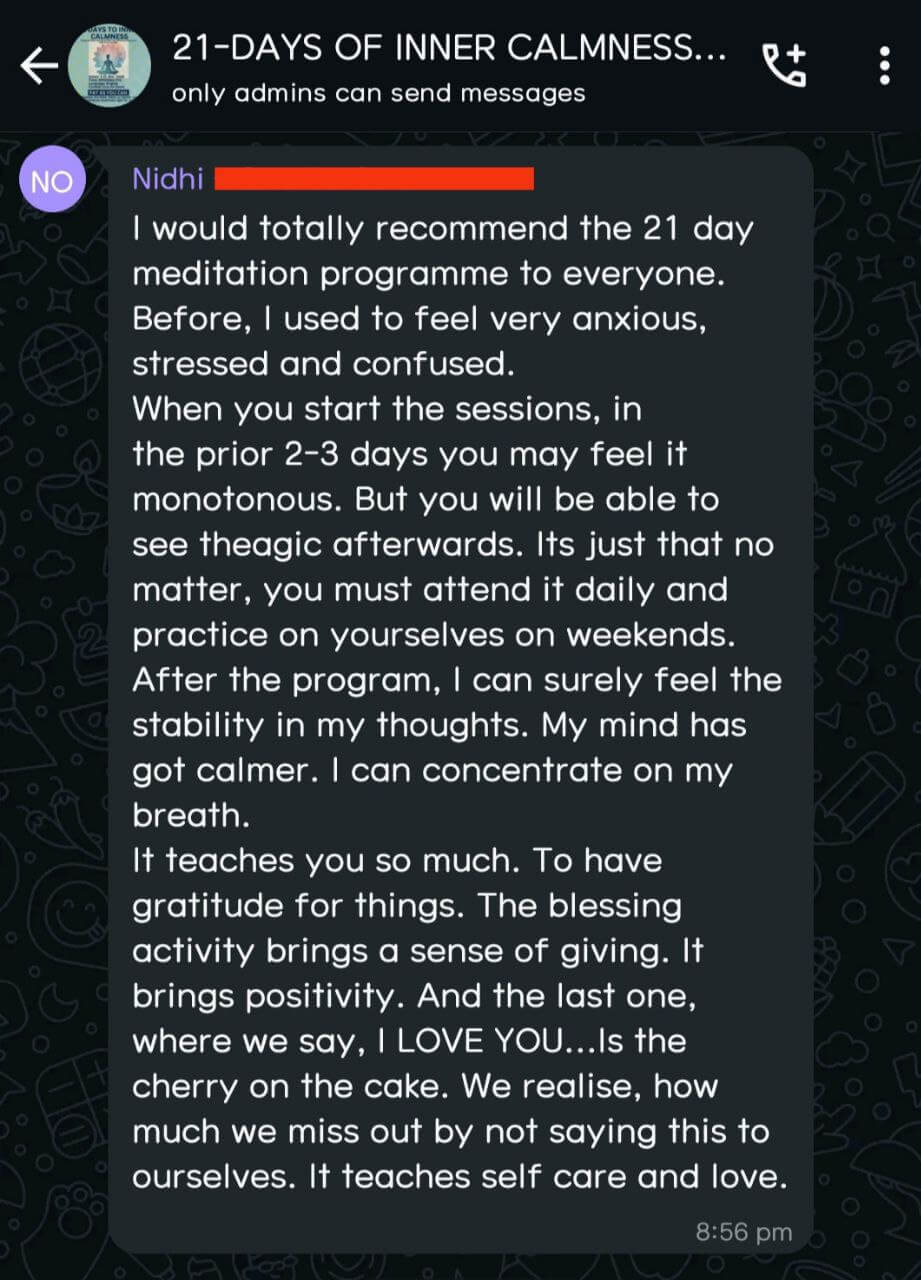Viewport: 921px width, 1280px height.
Task: Go back using the arrow icon
Action: tap(38, 67)
